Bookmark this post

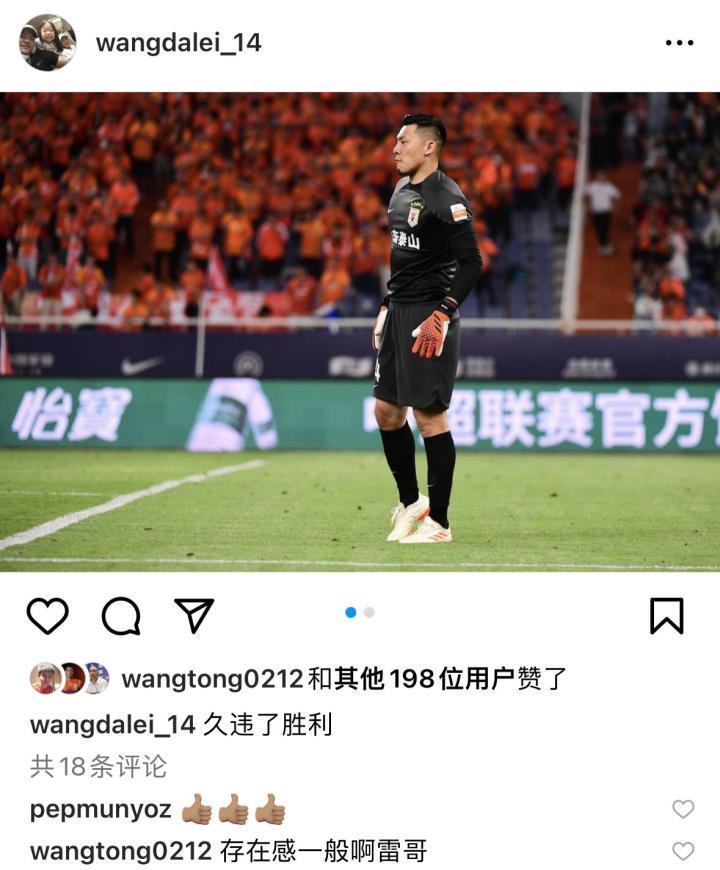click(666, 616)
